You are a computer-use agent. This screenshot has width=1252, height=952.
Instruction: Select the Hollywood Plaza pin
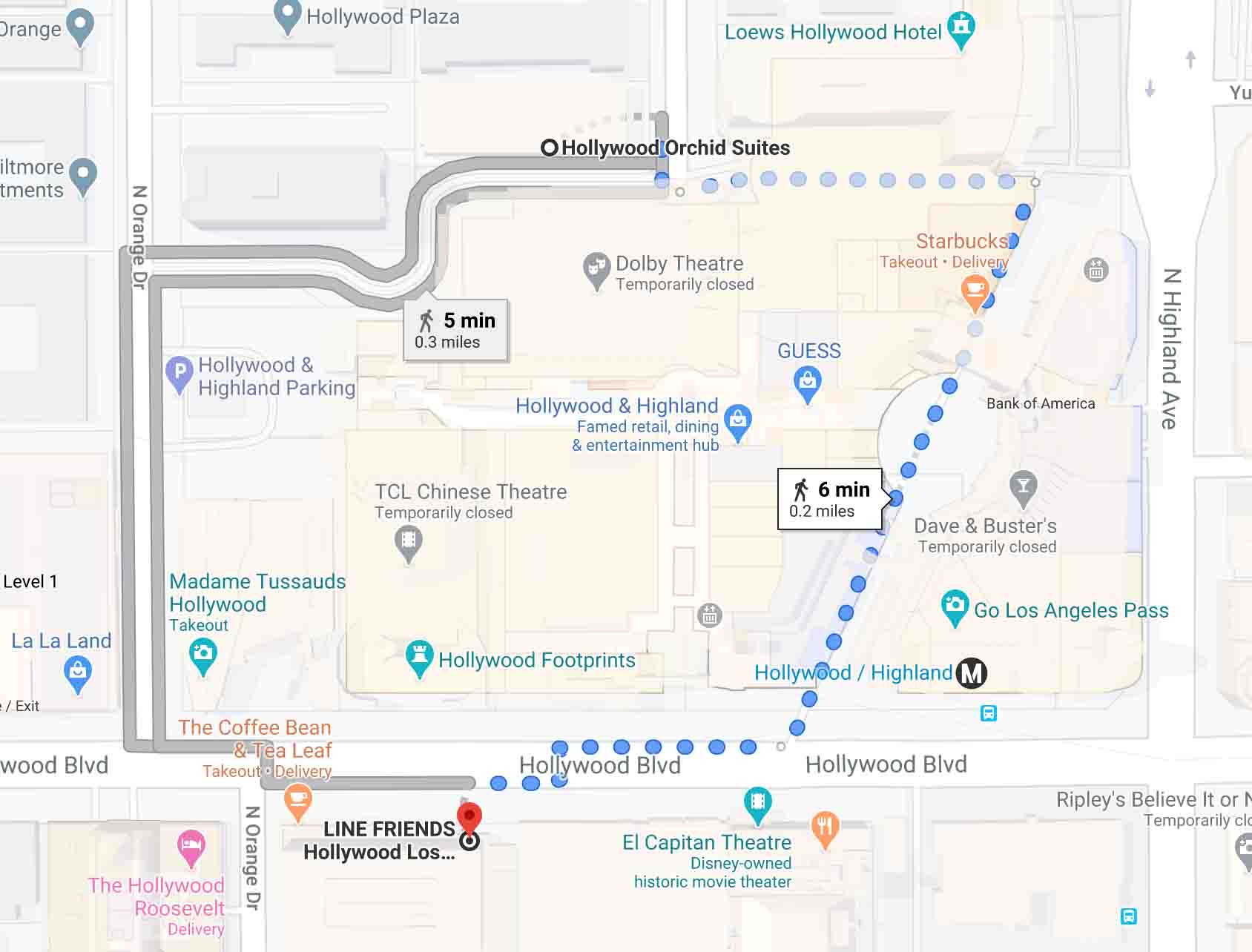pos(287,15)
